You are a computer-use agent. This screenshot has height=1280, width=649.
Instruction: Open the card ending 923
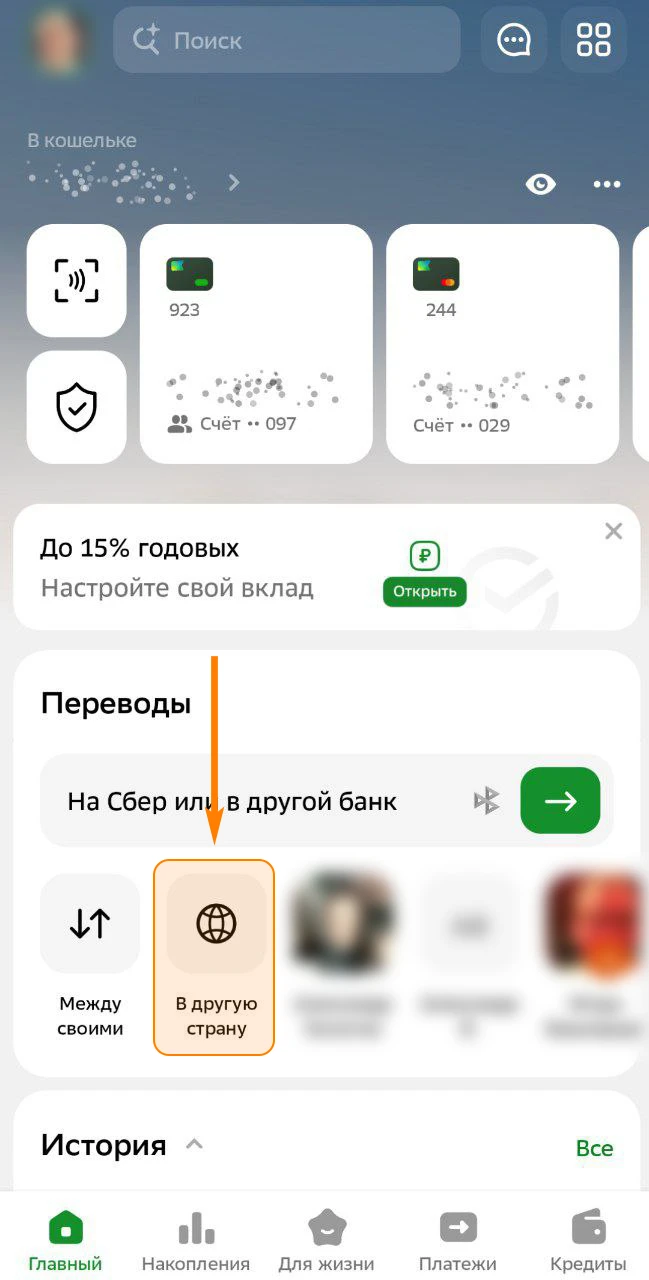coord(256,344)
